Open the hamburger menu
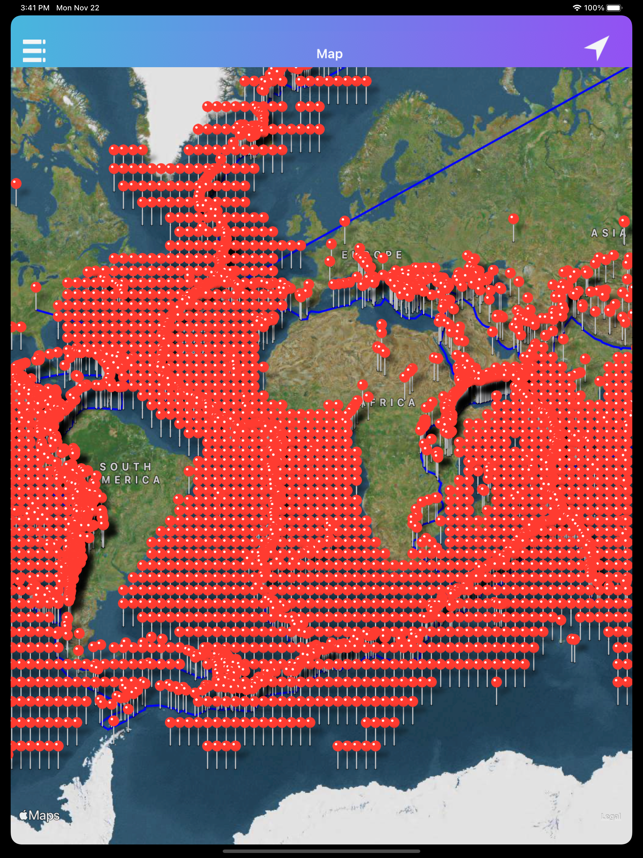The image size is (643, 858). click(x=34, y=51)
